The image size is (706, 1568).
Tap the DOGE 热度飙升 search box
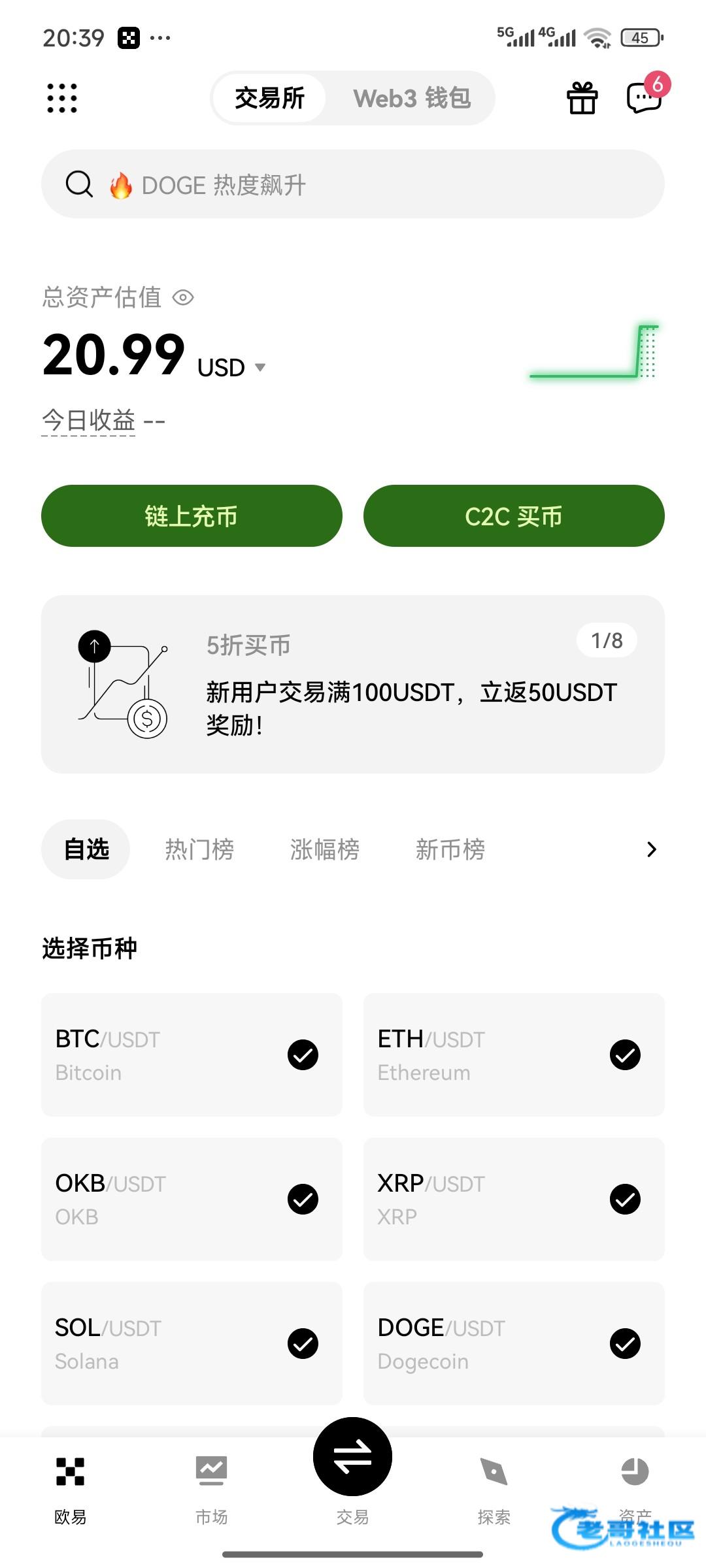(x=353, y=185)
